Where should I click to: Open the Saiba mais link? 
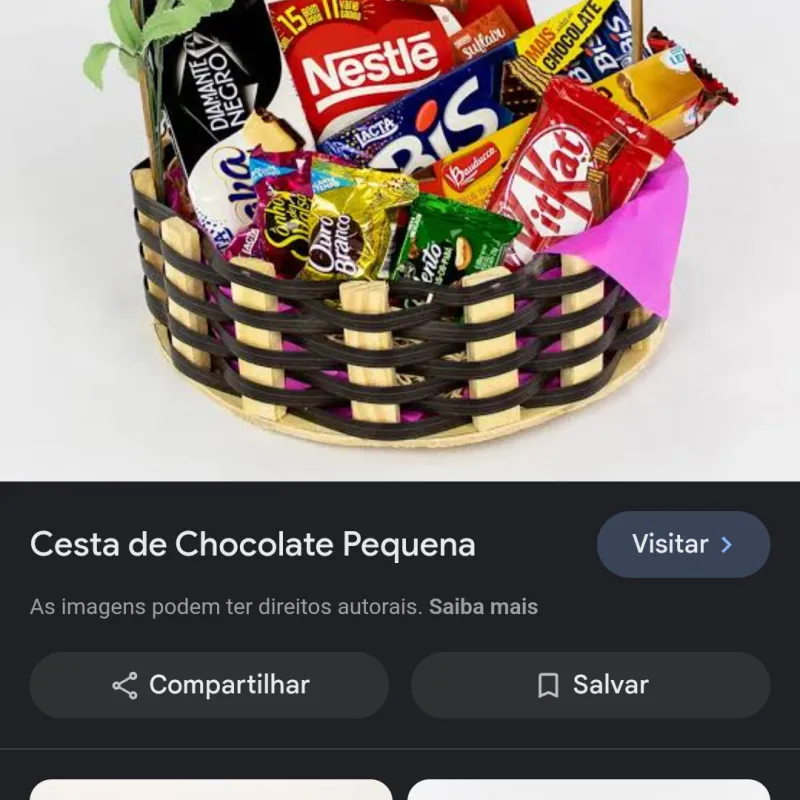(x=483, y=607)
